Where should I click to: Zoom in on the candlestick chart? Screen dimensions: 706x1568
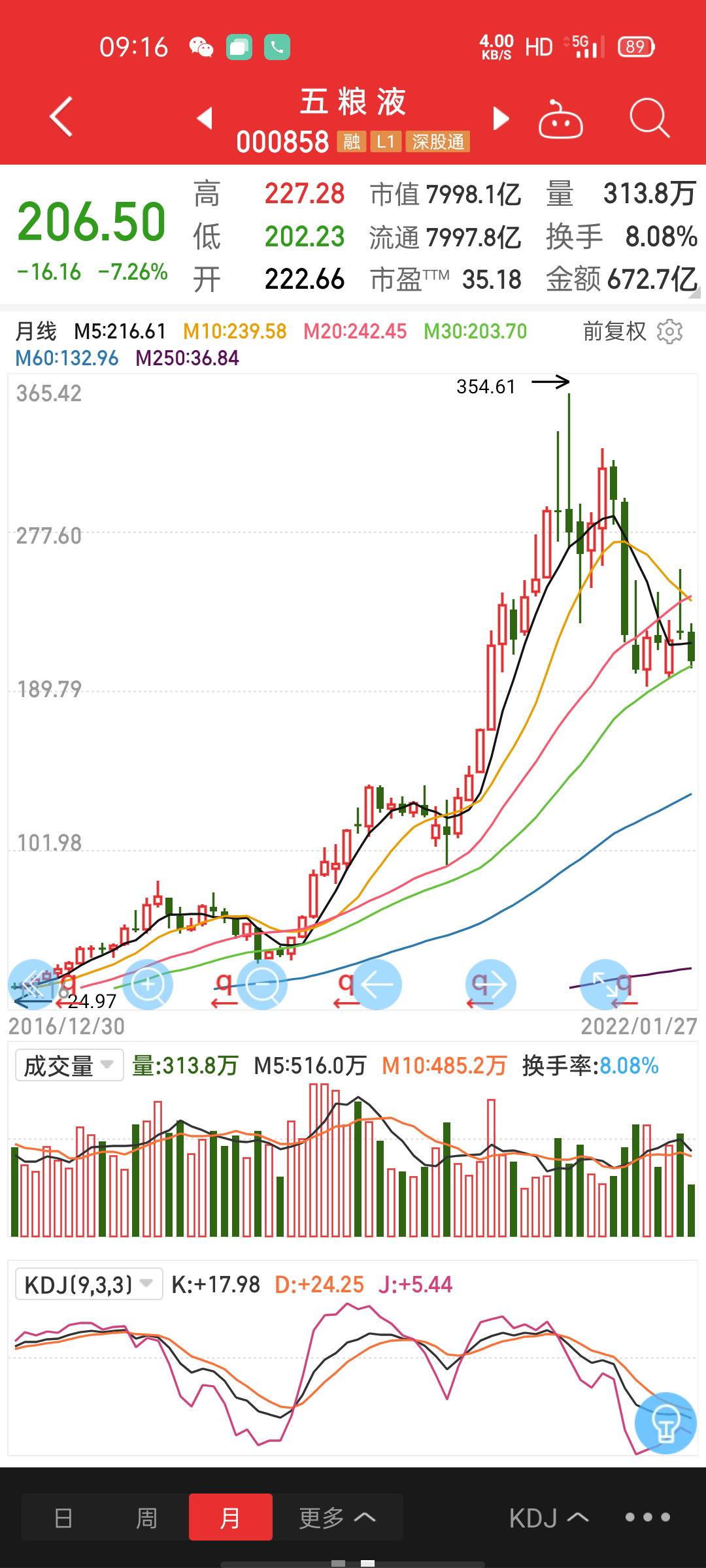148,984
